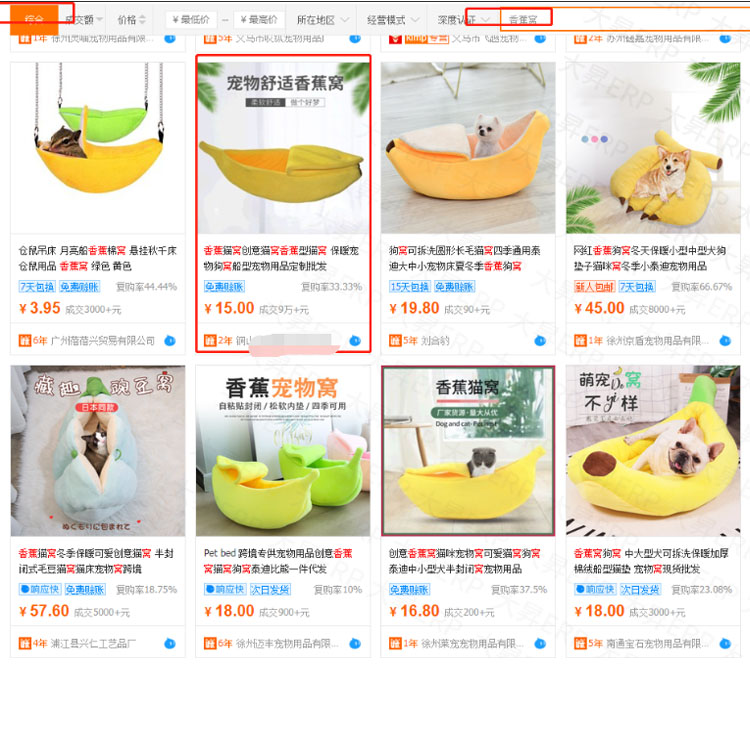Expand the 所在地区 dropdown
Viewport: 750px width, 750px height.
[323, 19]
